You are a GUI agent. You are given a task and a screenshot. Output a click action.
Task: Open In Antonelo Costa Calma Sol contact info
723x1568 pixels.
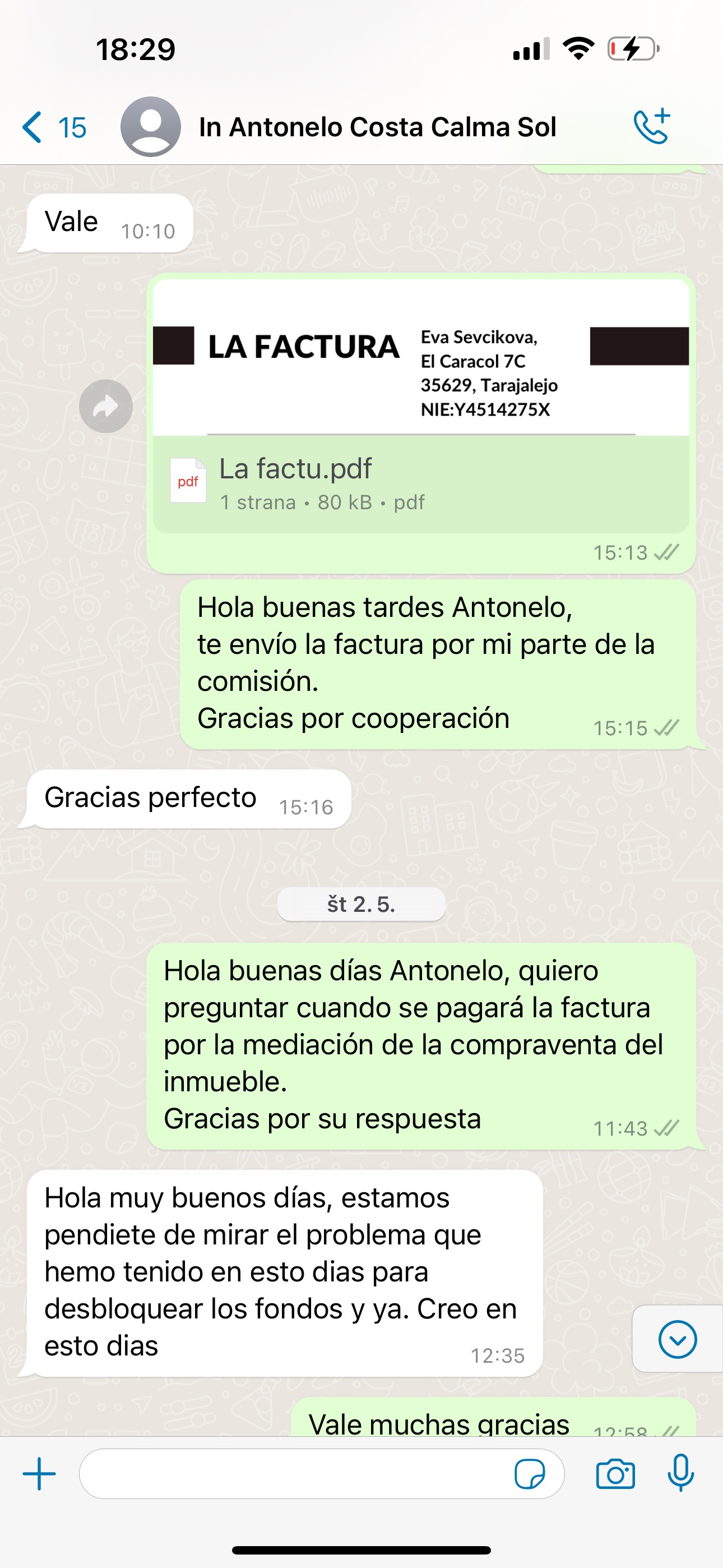(377, 127)
